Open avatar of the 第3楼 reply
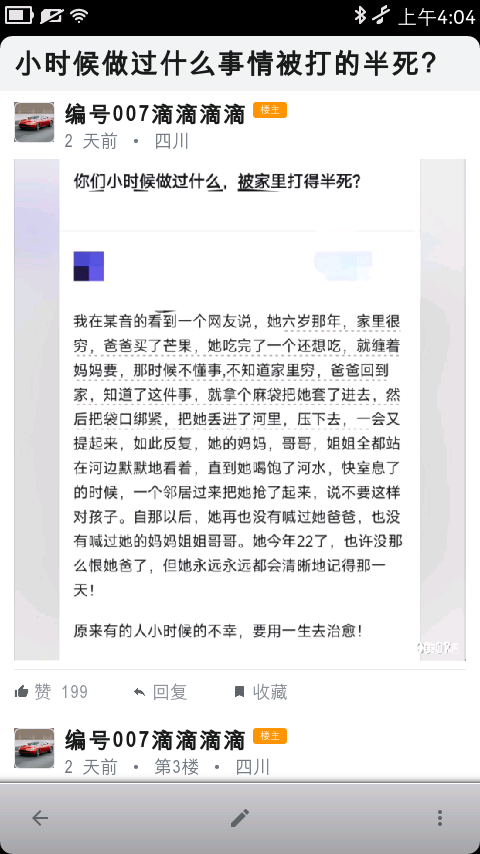This screenshot has width=480, height=854. point(34,748)
